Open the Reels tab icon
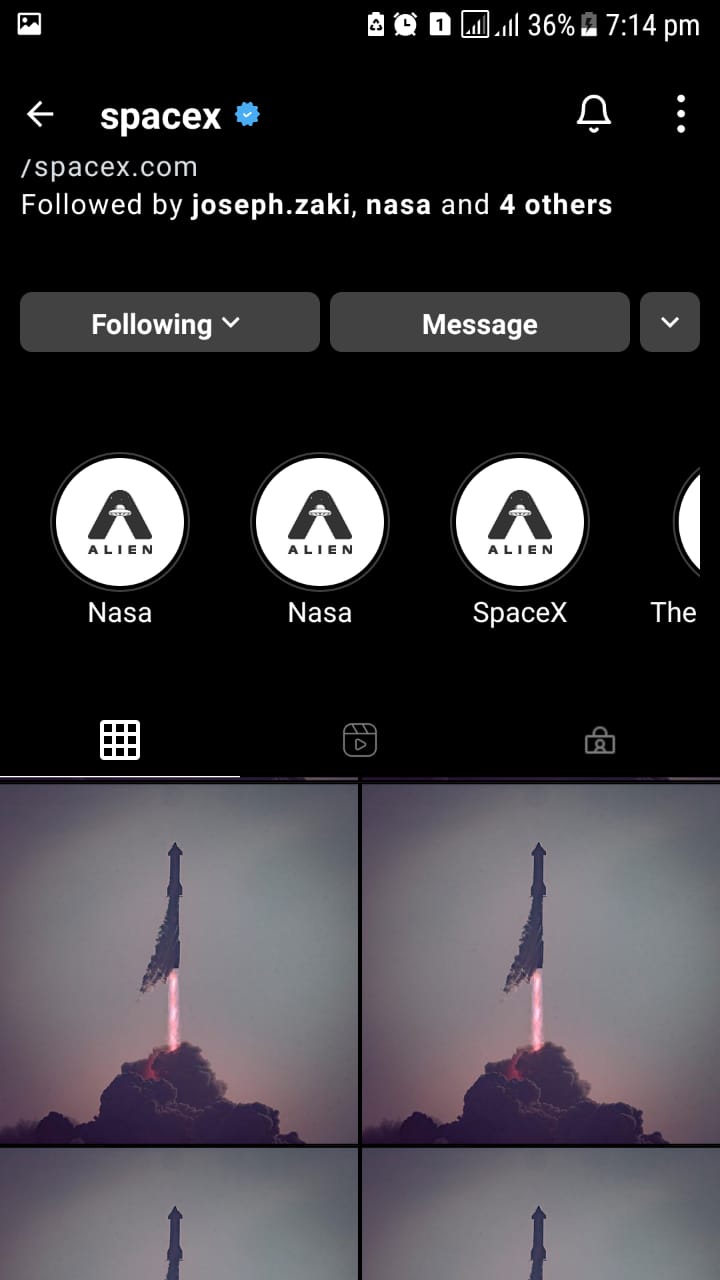720x1280 pixels. 359,739
